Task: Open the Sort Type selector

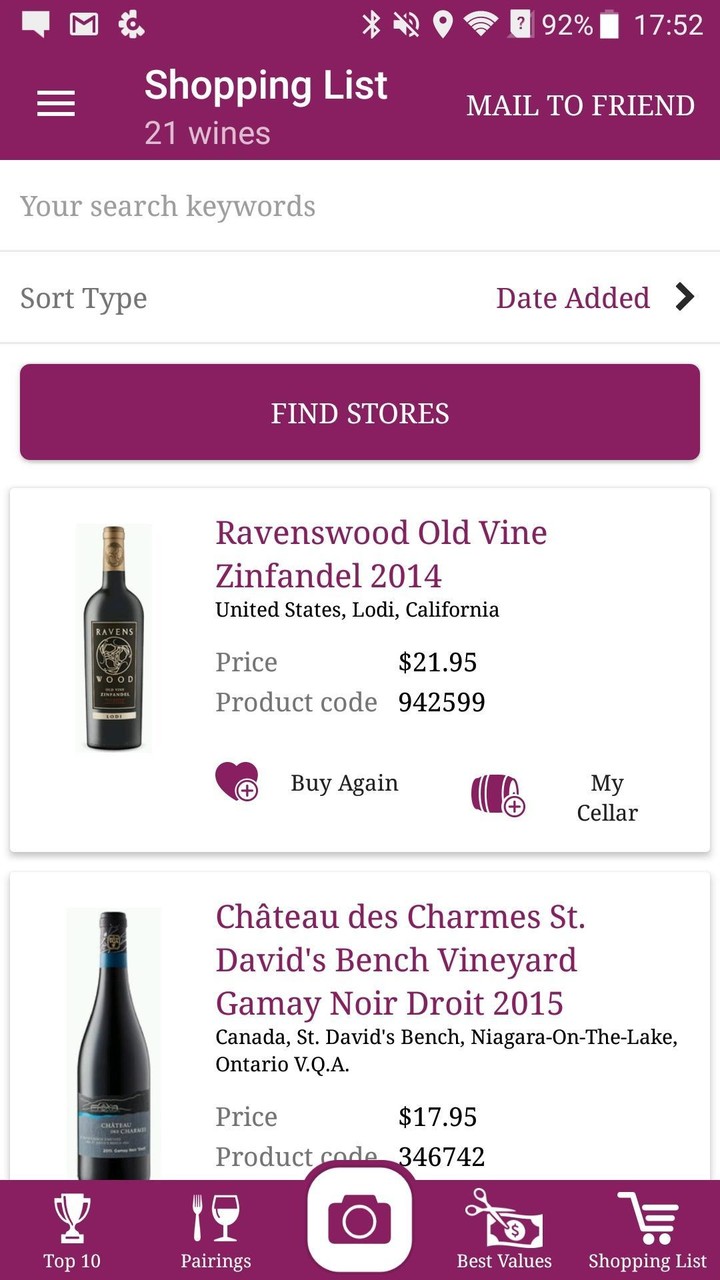Action: [360, 297]
